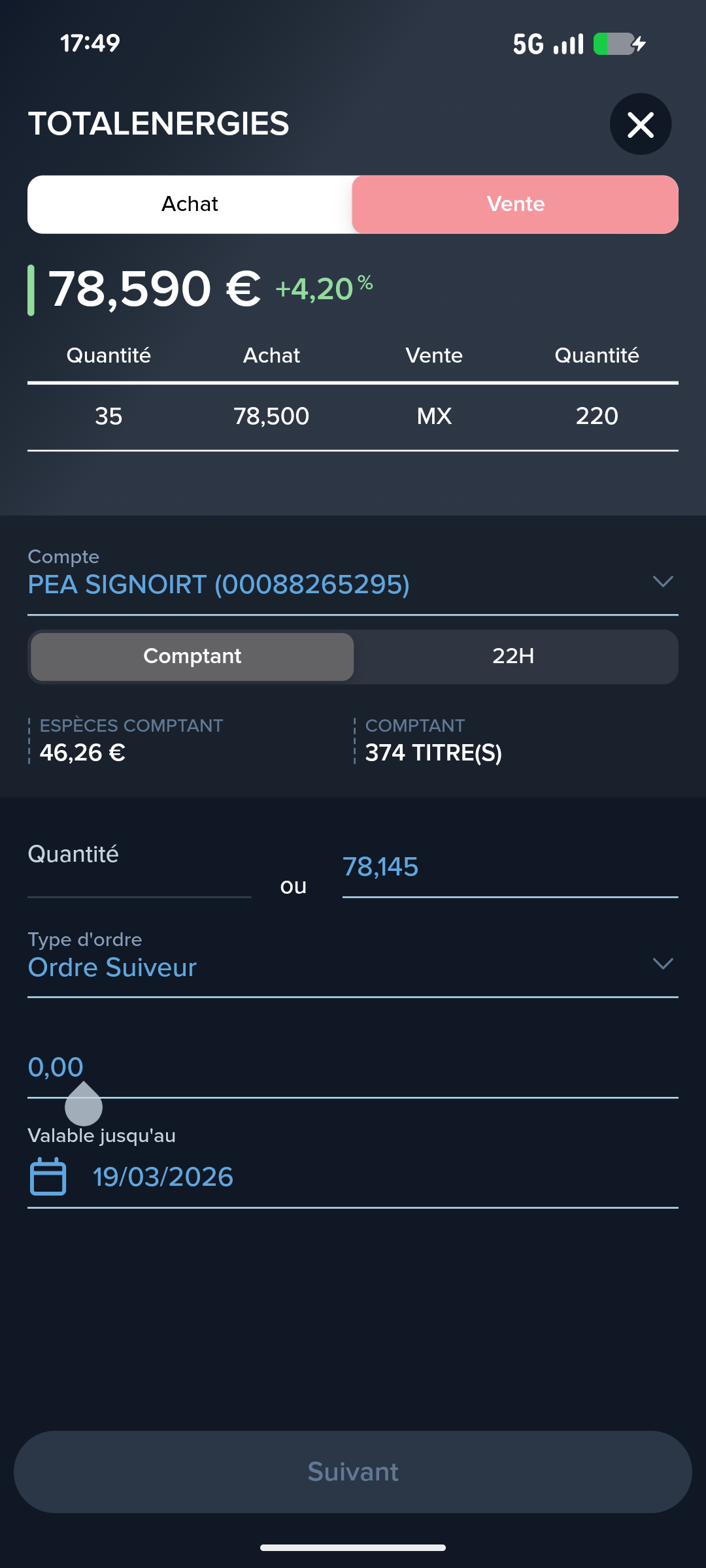706x1568 pixels.
Task: Focus the Quantité input field
Action: pyautogui.click(x=139, y=875)
